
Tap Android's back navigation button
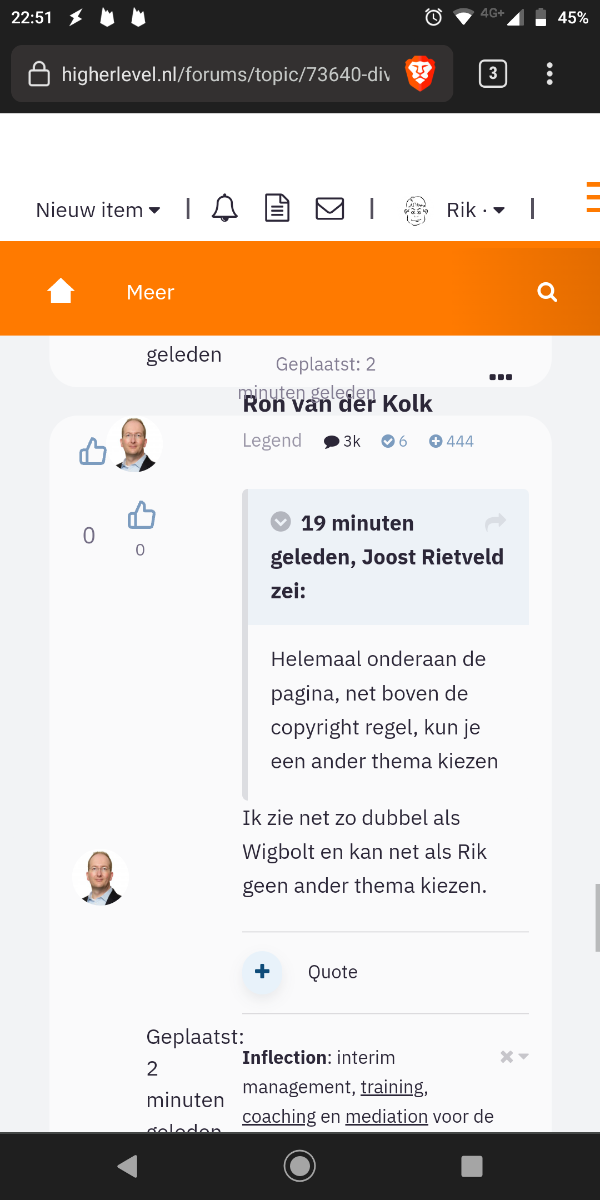(127, 1166)
